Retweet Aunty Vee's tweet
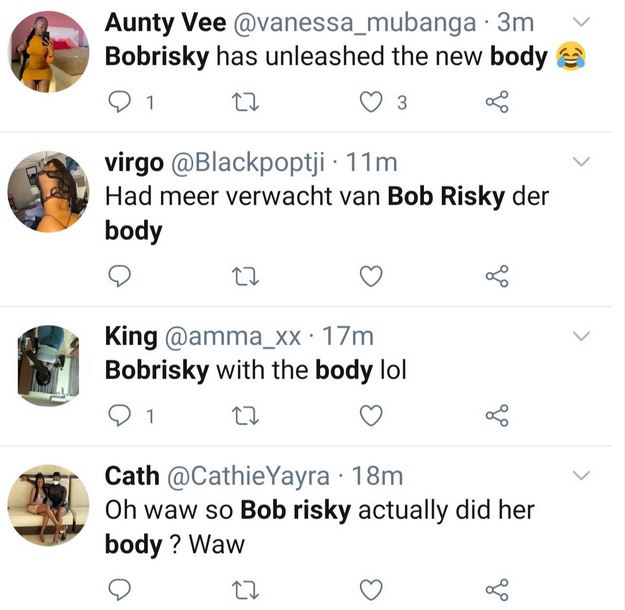 tap(245, 101)
